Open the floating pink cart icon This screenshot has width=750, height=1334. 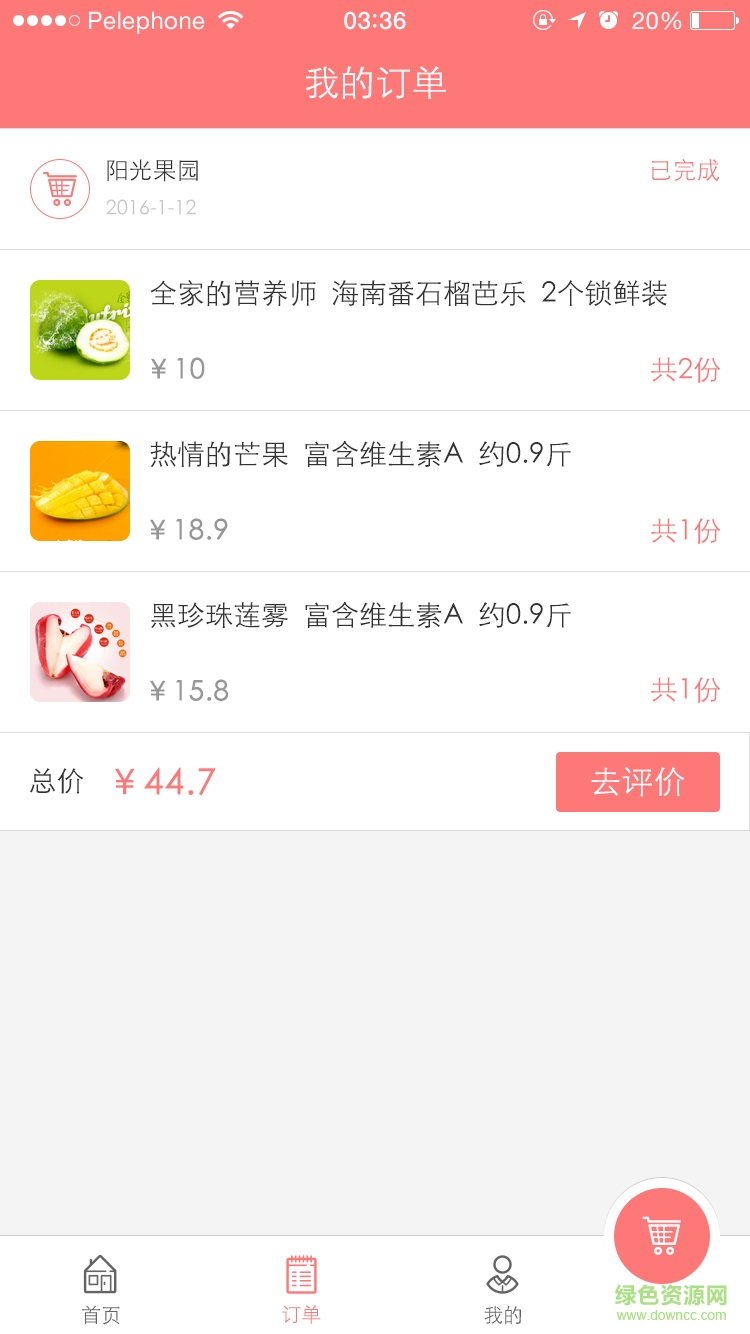661,1235
